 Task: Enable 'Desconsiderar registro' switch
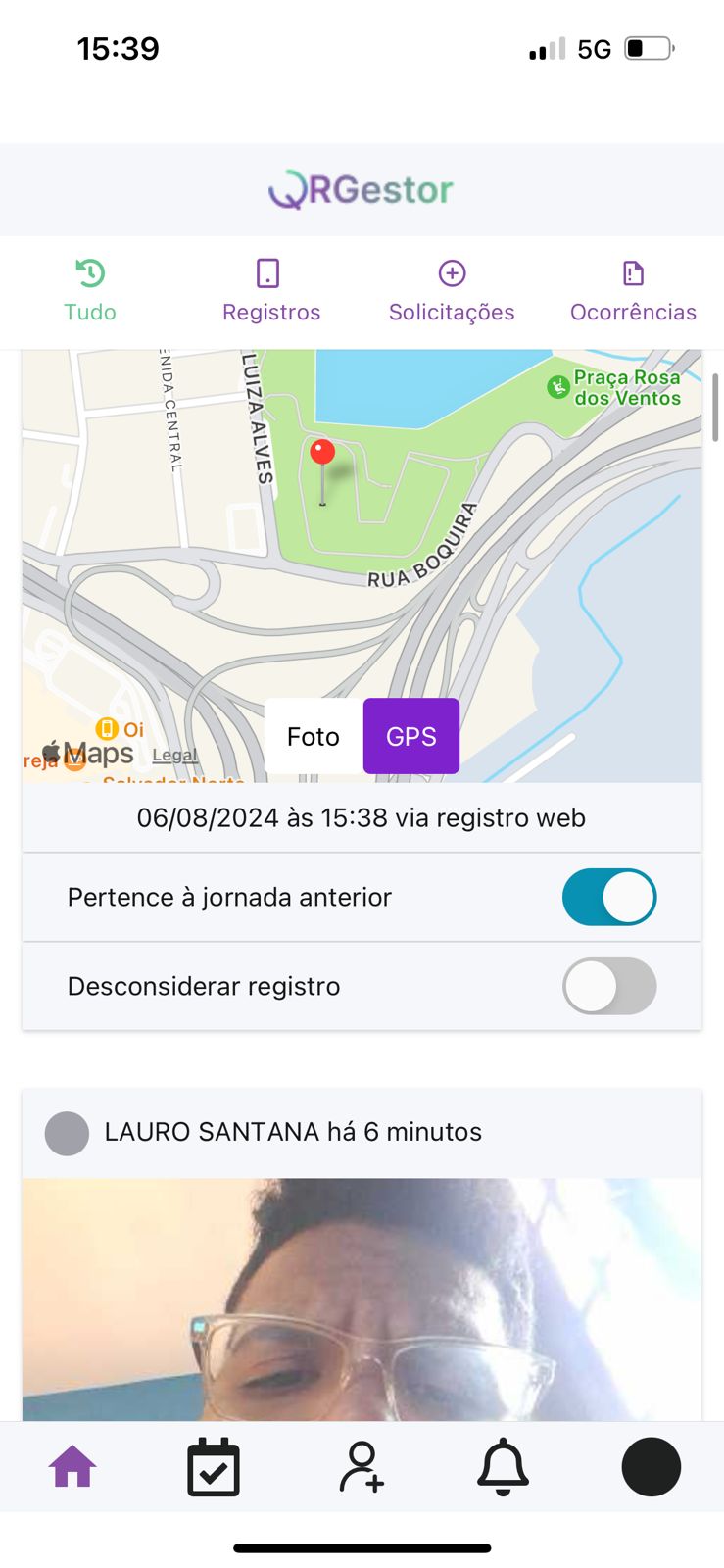click(x=609, y=986)
